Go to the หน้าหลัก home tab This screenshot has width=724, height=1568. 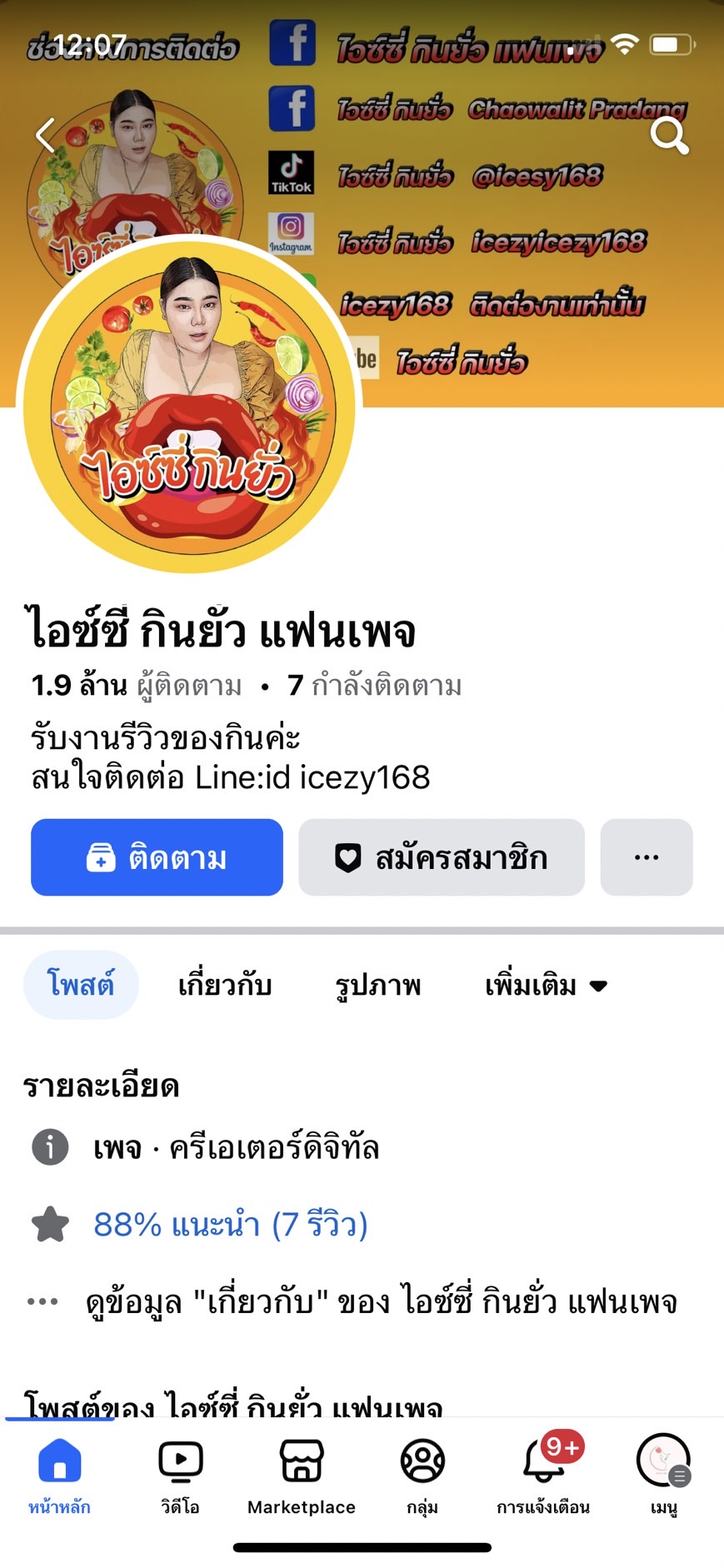pyautogui.click(x=60, y=1474)
